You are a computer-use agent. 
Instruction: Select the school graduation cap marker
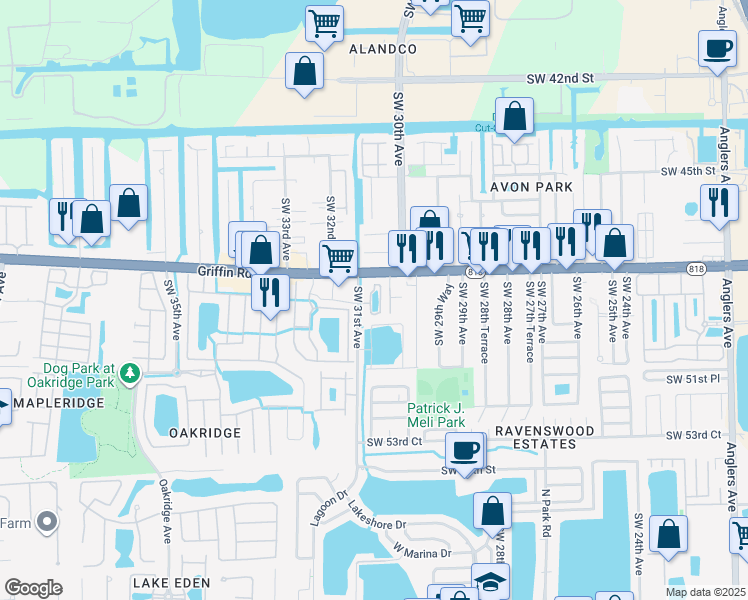(490, 582)
